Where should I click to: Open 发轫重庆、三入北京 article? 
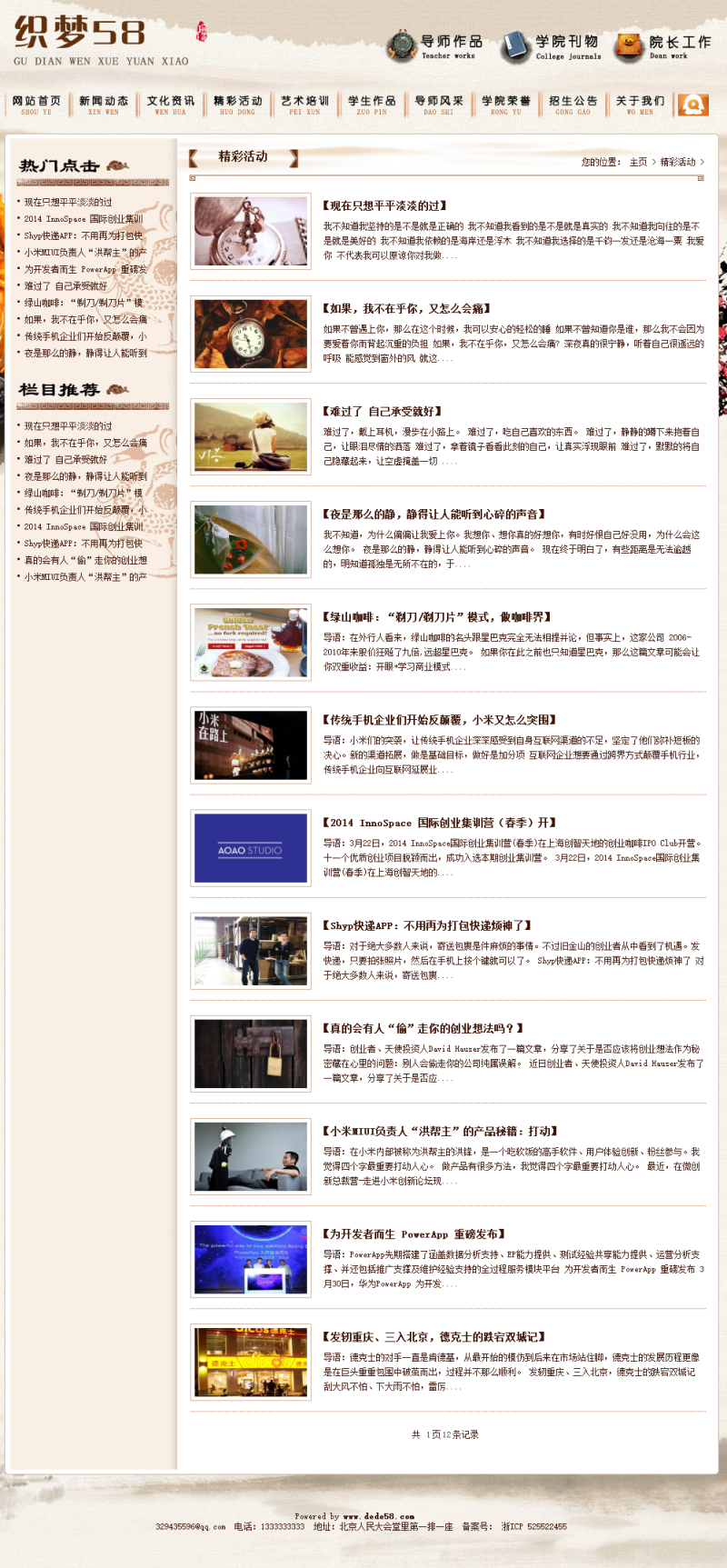[x=433, y=1337]
